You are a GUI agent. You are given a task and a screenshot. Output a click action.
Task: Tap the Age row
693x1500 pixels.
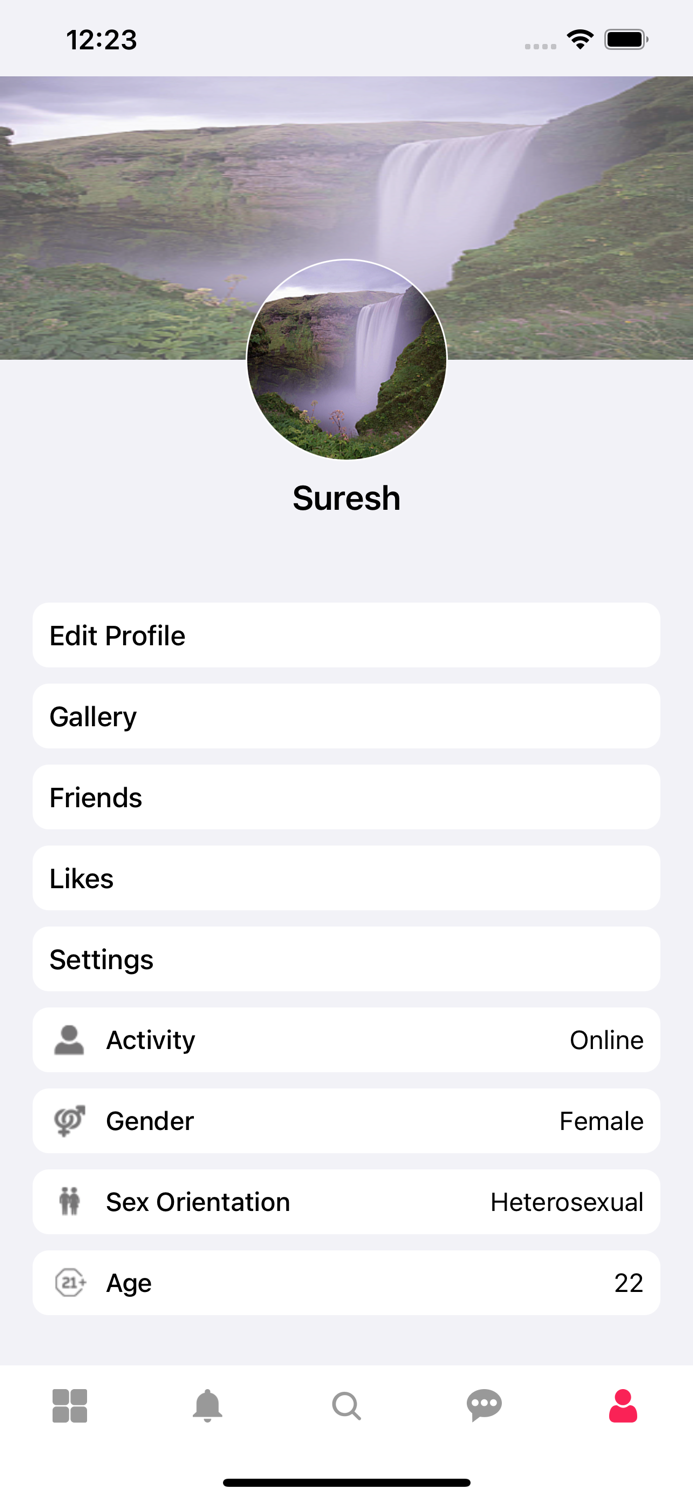(346, 1283)
